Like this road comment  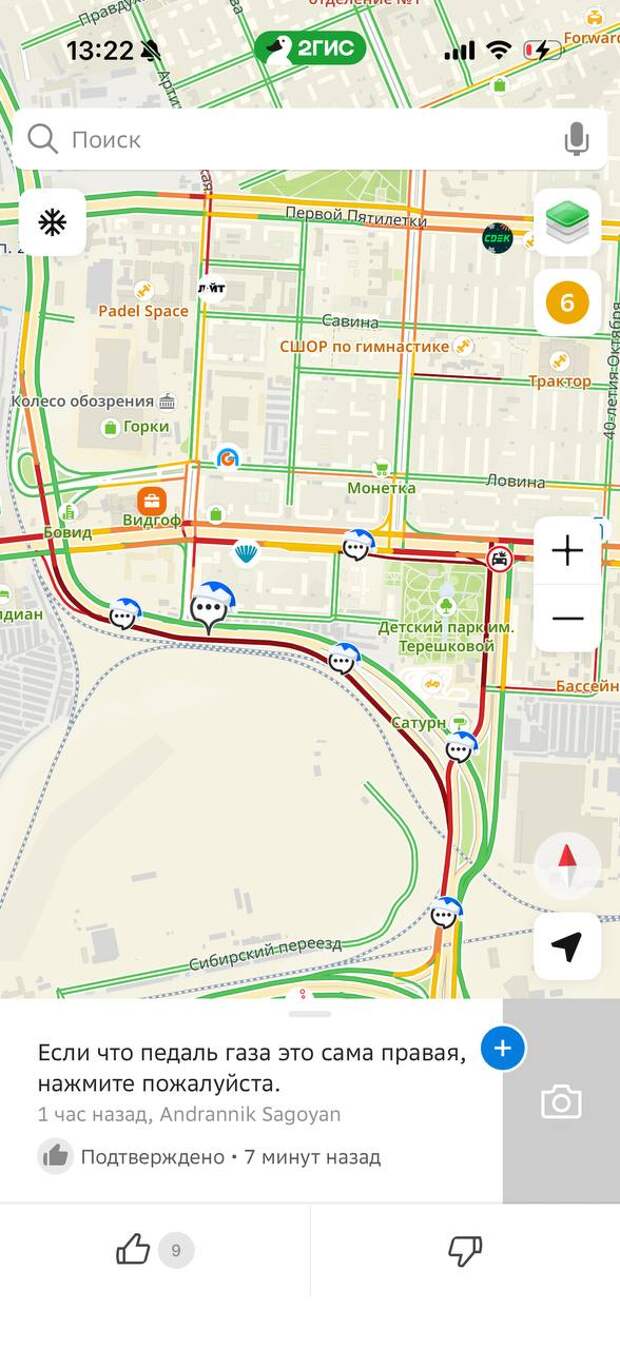pos(134,1249)
